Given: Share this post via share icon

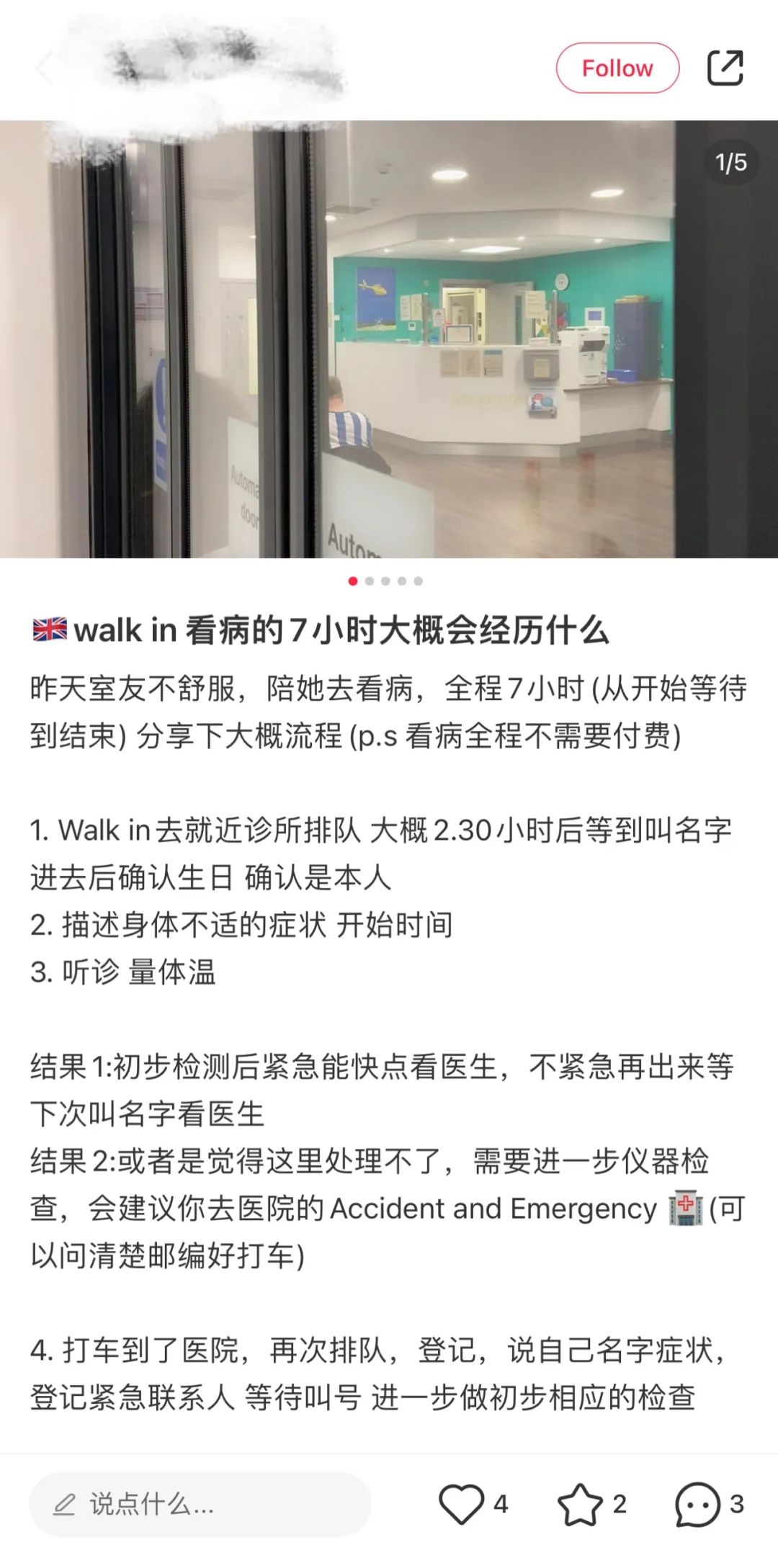Looking at the screenshot, I should click(x=725, y=68).
